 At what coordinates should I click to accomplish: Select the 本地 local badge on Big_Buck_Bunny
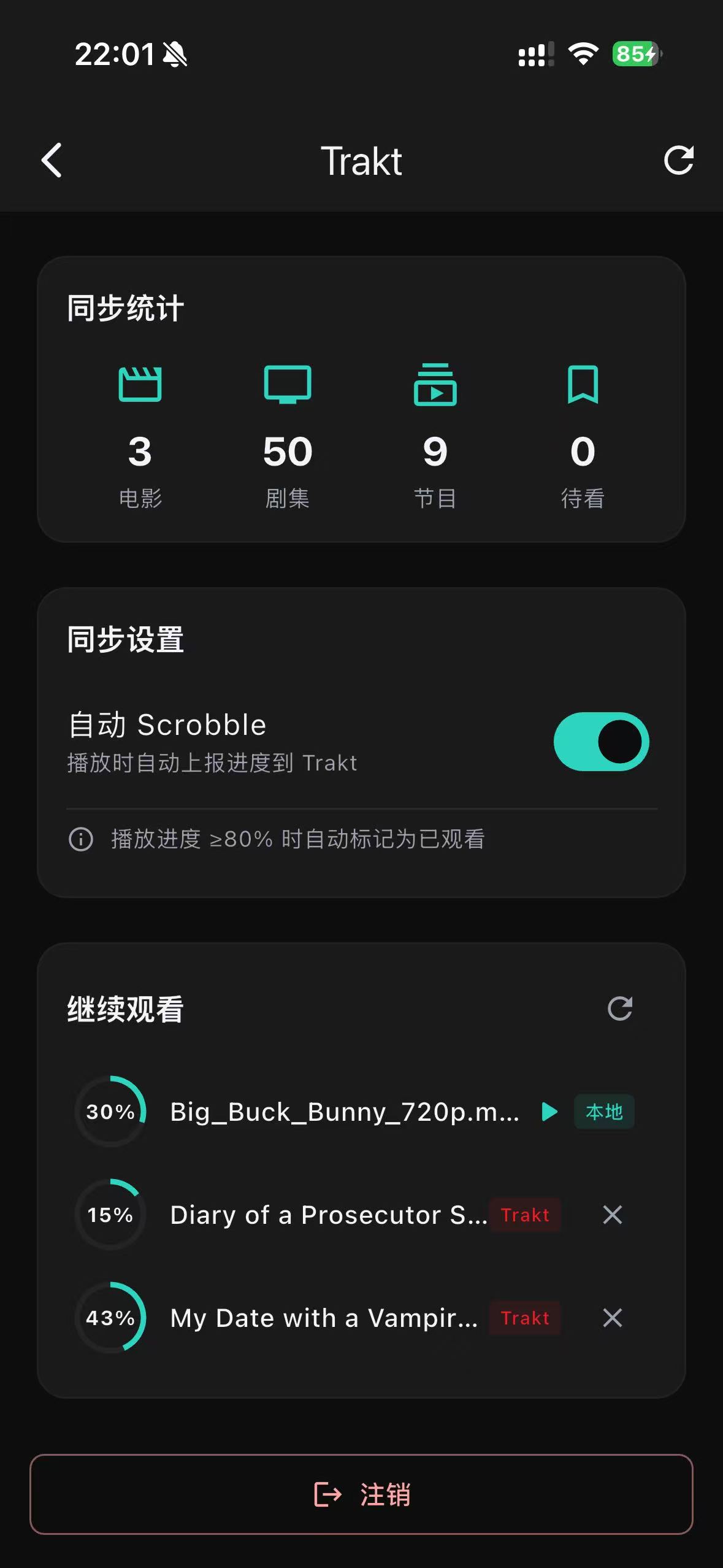click(x=603, y=1112)
